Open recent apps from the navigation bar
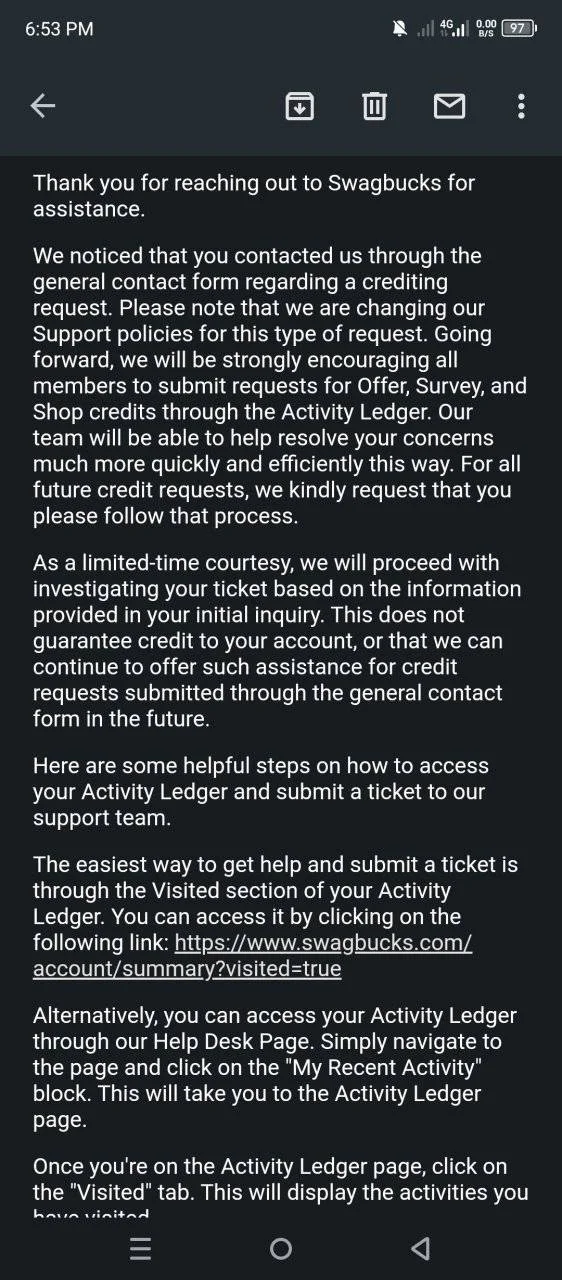The width and height of the screenshot is (562, 1280). tap(141, 1248)
